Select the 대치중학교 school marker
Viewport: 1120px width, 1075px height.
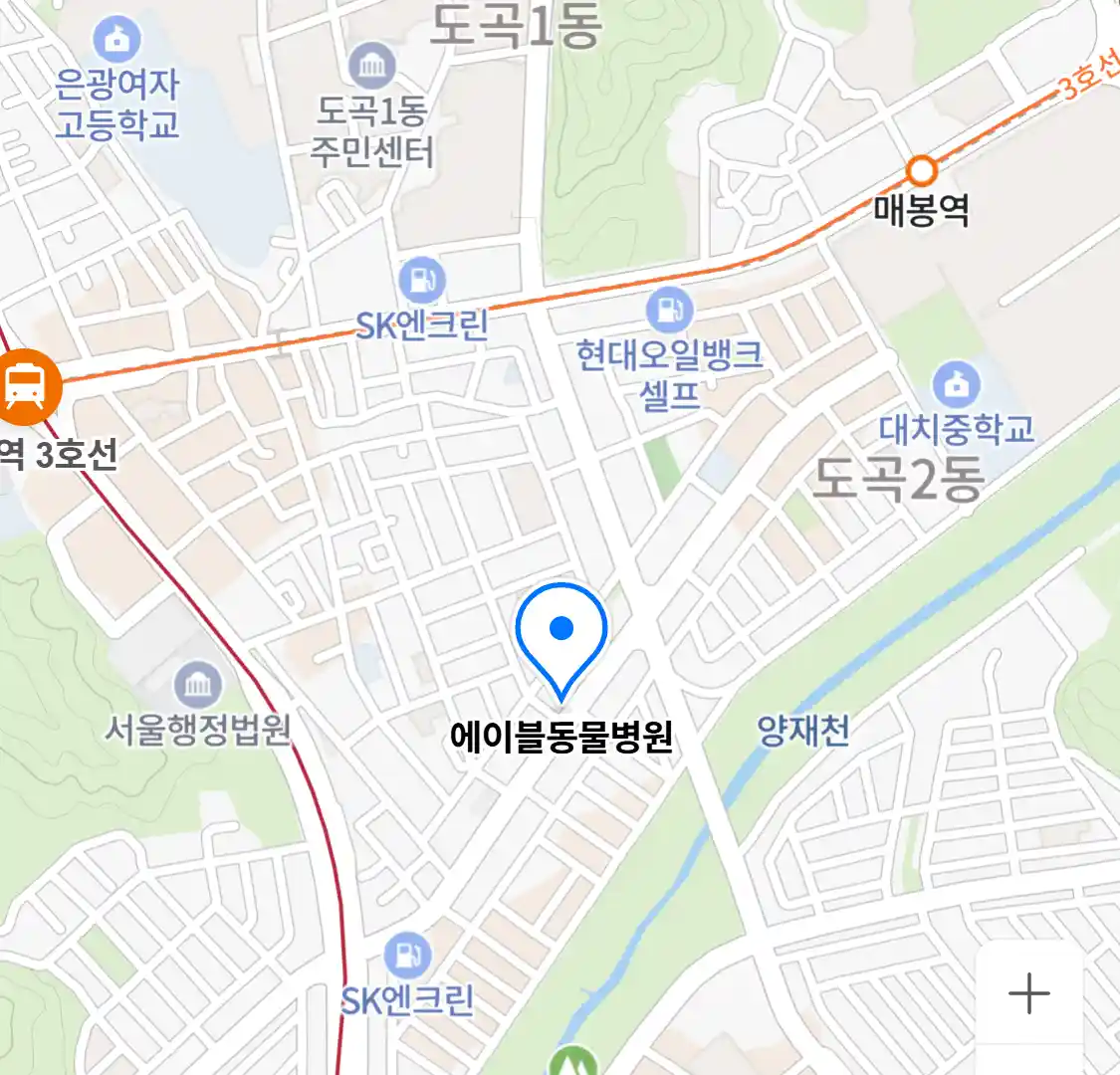click(956, 386)
